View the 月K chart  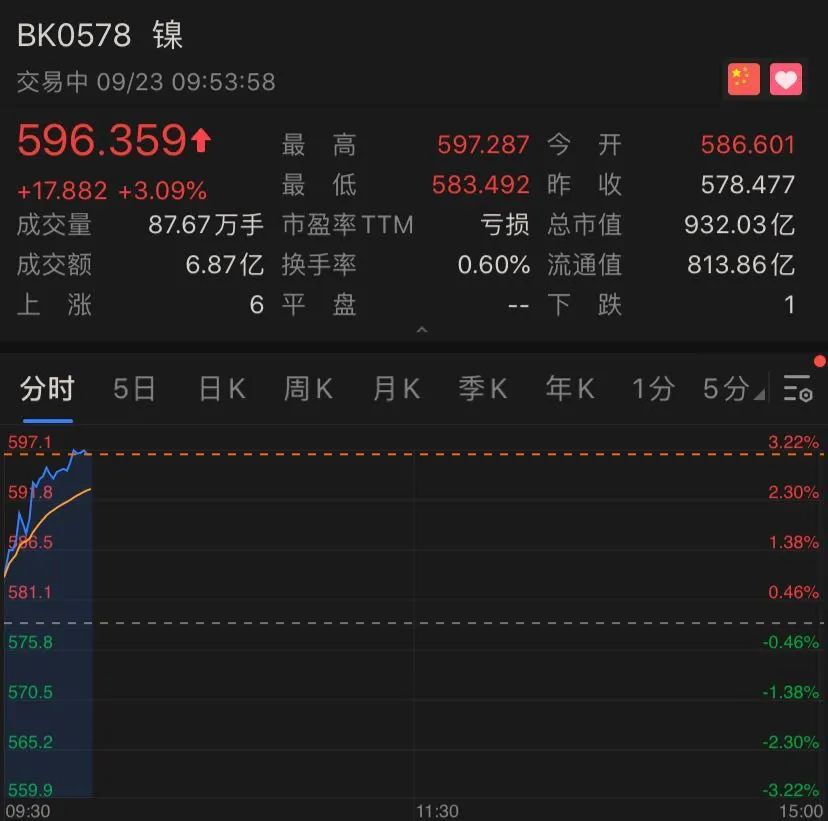coord(396,389)
